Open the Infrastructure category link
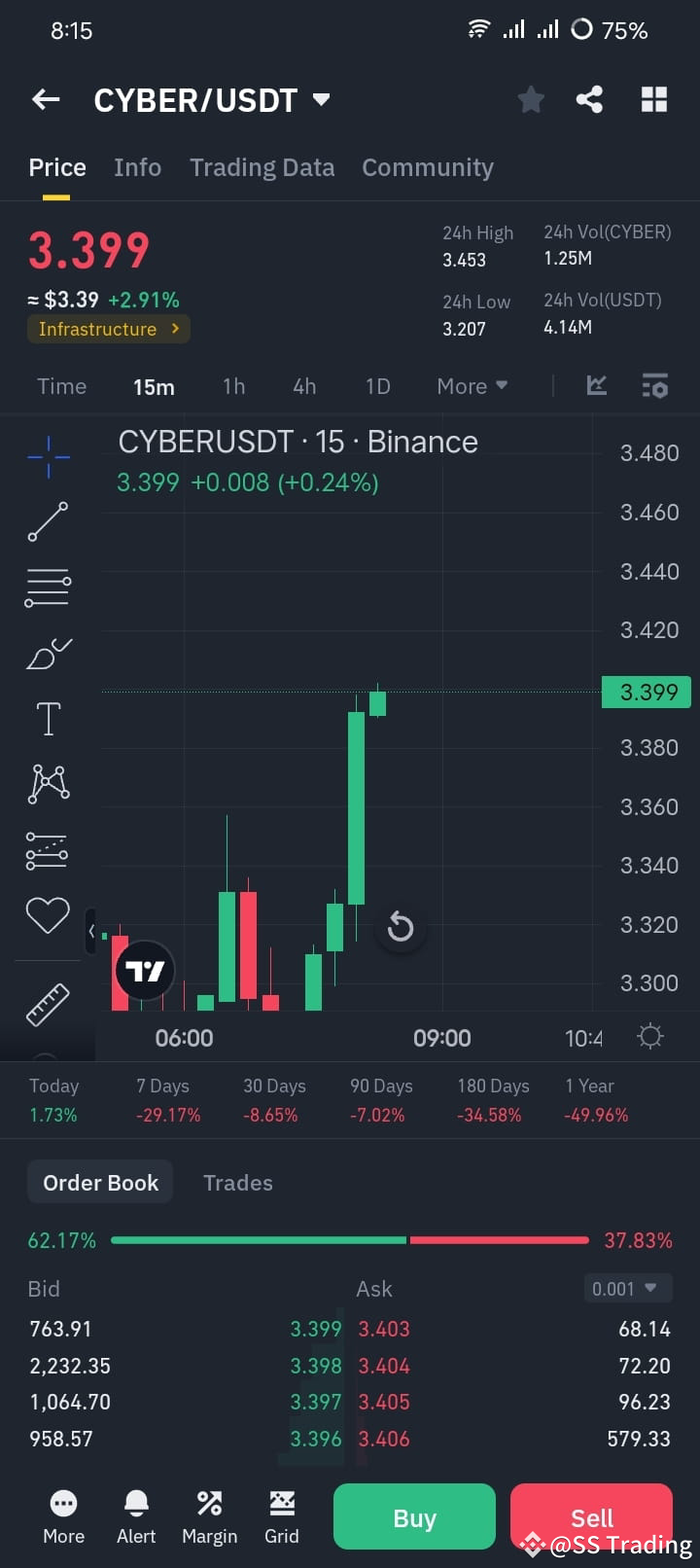The image size is (700, 1568). tap(107, 329)
